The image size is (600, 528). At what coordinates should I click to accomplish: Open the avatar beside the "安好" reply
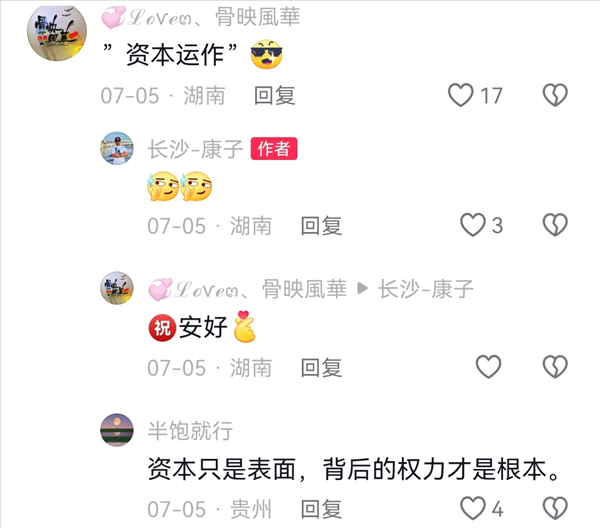[x=117, y=289]
